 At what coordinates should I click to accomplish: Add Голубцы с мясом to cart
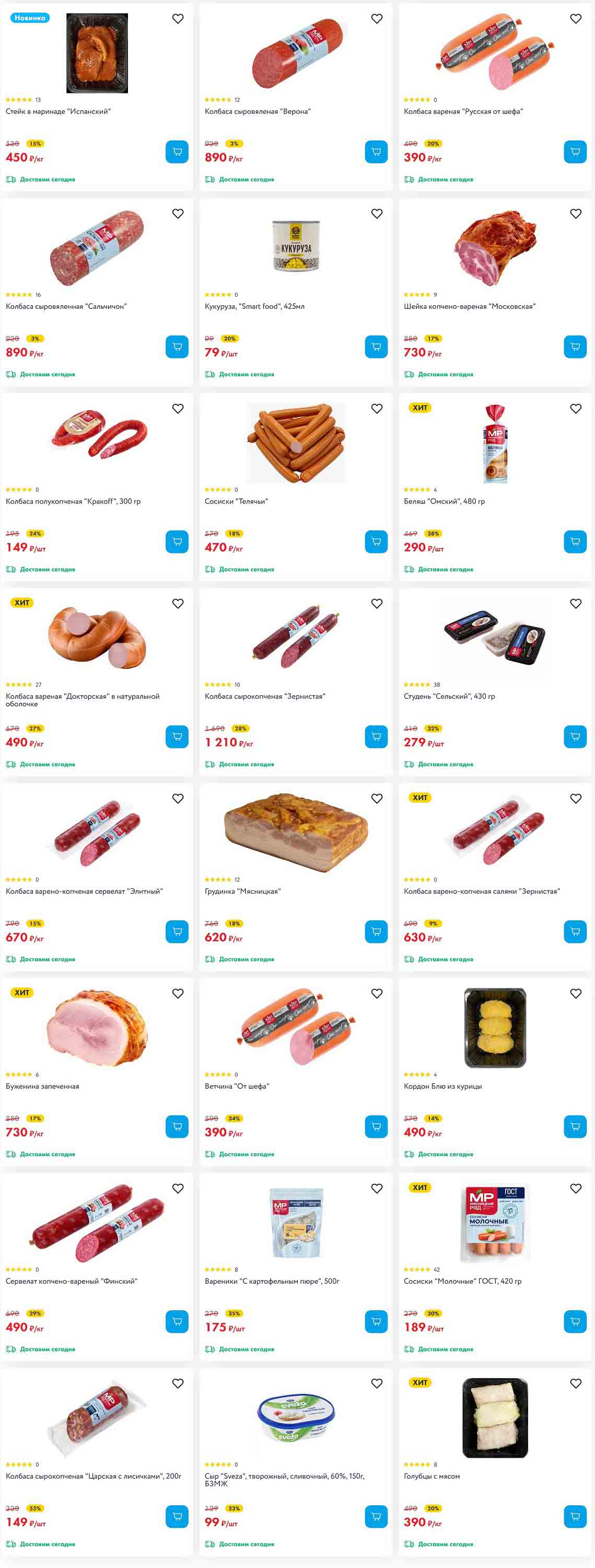pos(575,1516)
